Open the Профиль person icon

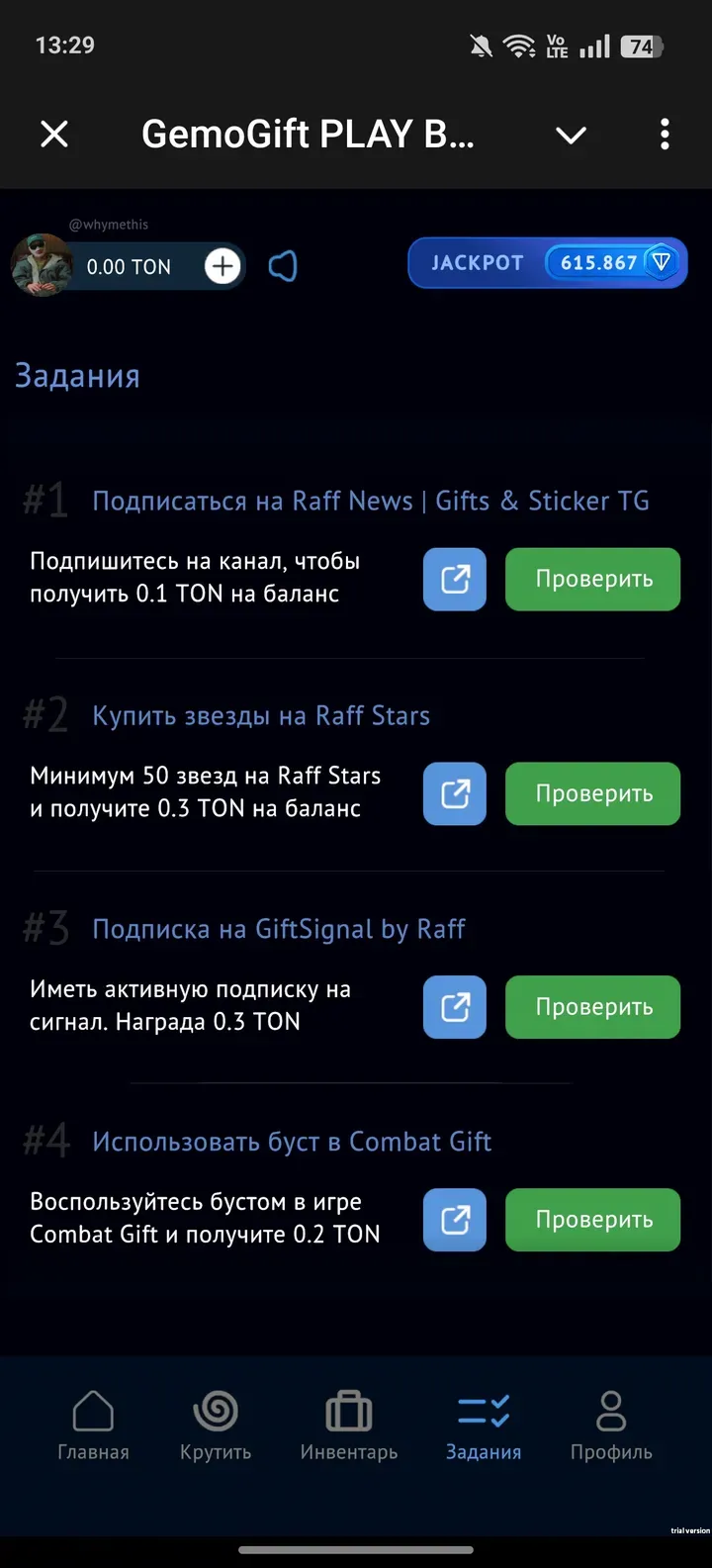coord(610,1416)
